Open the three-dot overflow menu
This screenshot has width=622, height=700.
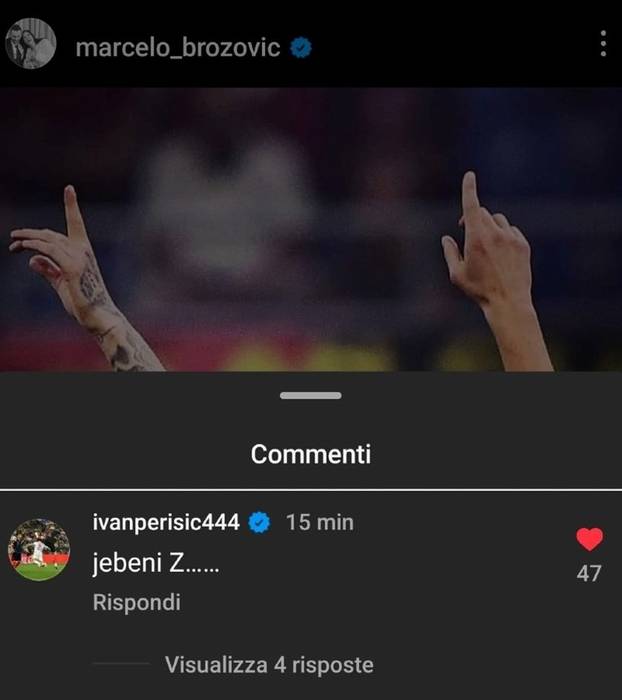tap(602, 44)
